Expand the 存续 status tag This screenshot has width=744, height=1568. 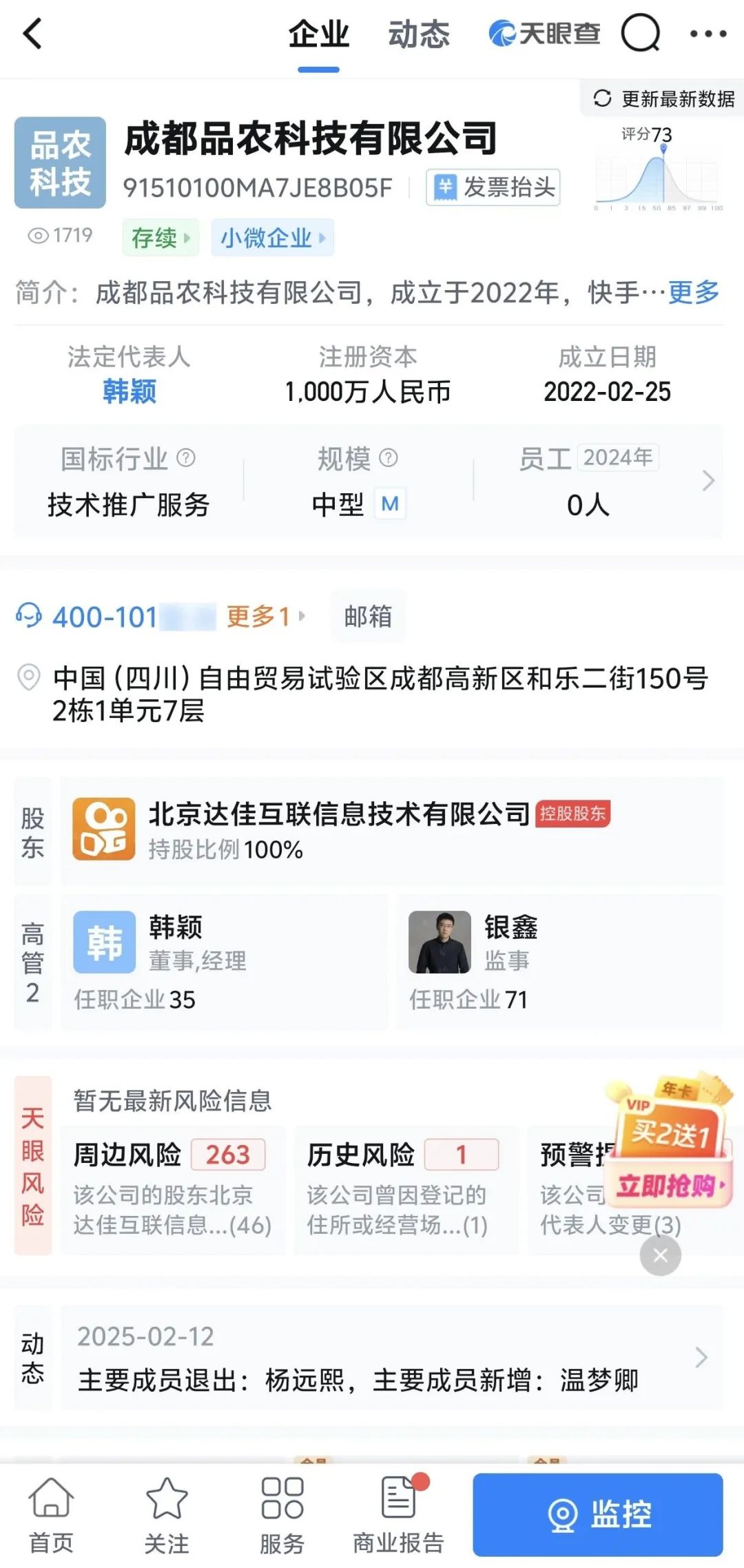coord(160,237)
